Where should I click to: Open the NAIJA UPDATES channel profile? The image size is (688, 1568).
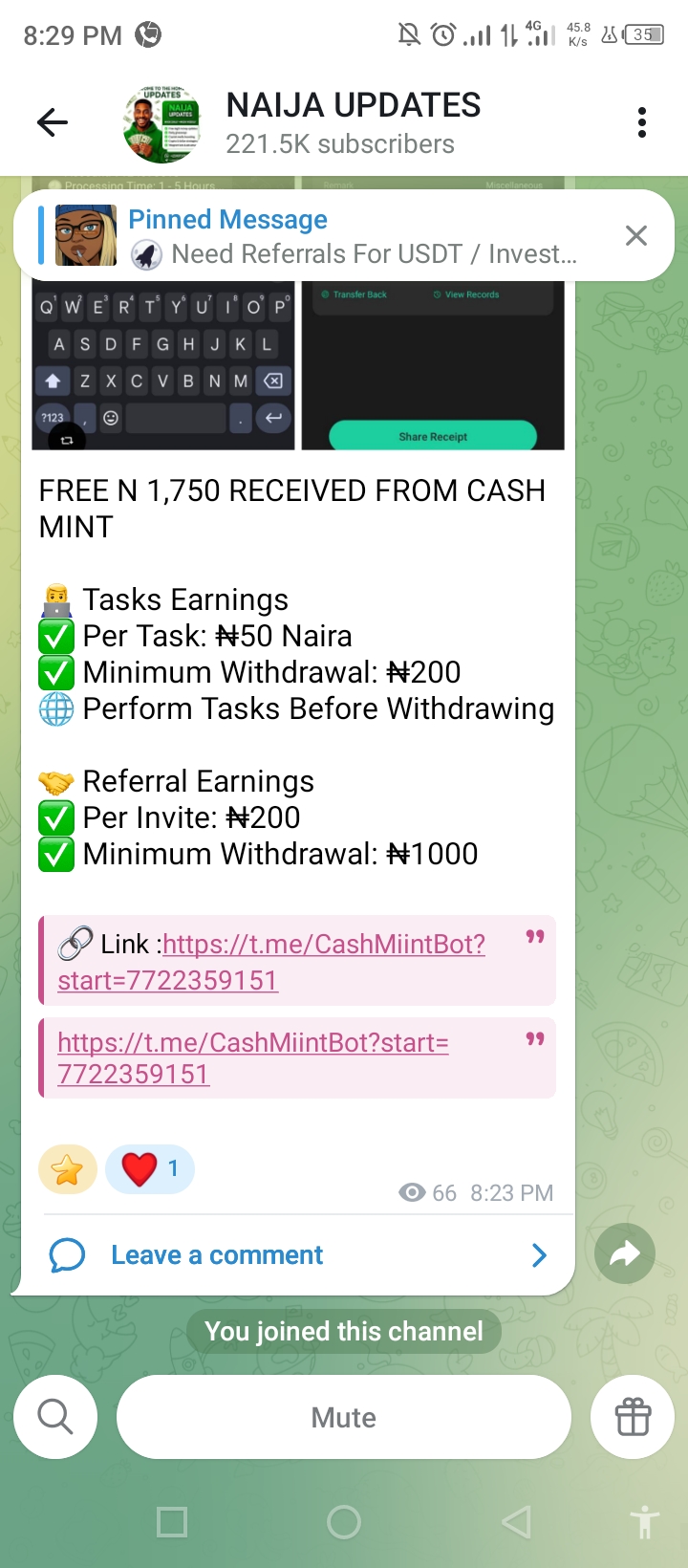354,122
